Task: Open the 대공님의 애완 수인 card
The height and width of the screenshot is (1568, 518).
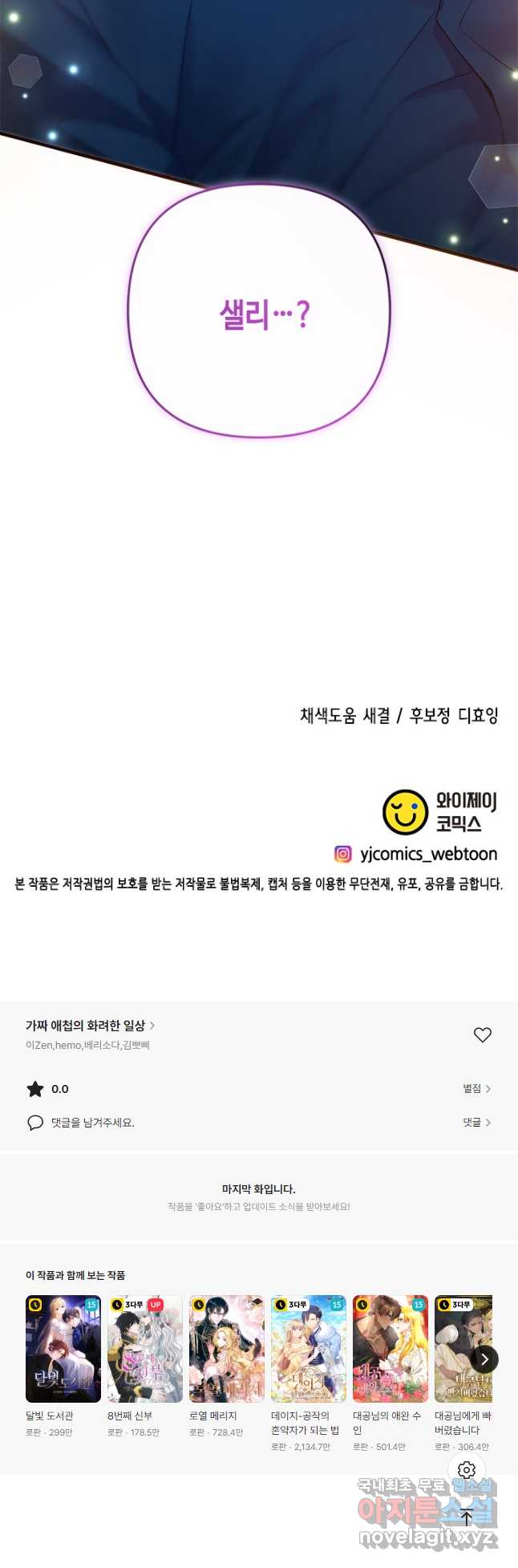Action: (391, 1349)
